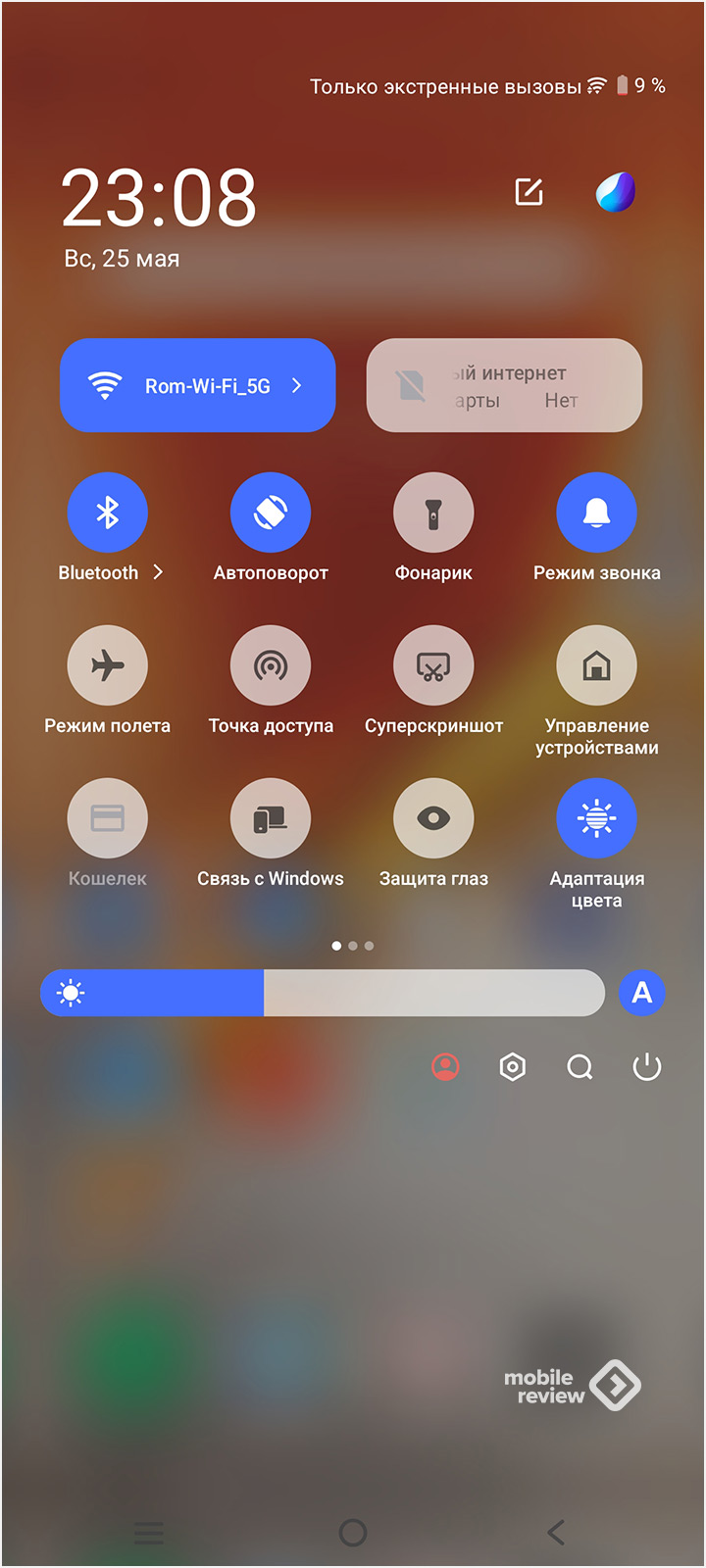Start a Суперскриншот capture
706x1568 pixels.
(433, 665)
